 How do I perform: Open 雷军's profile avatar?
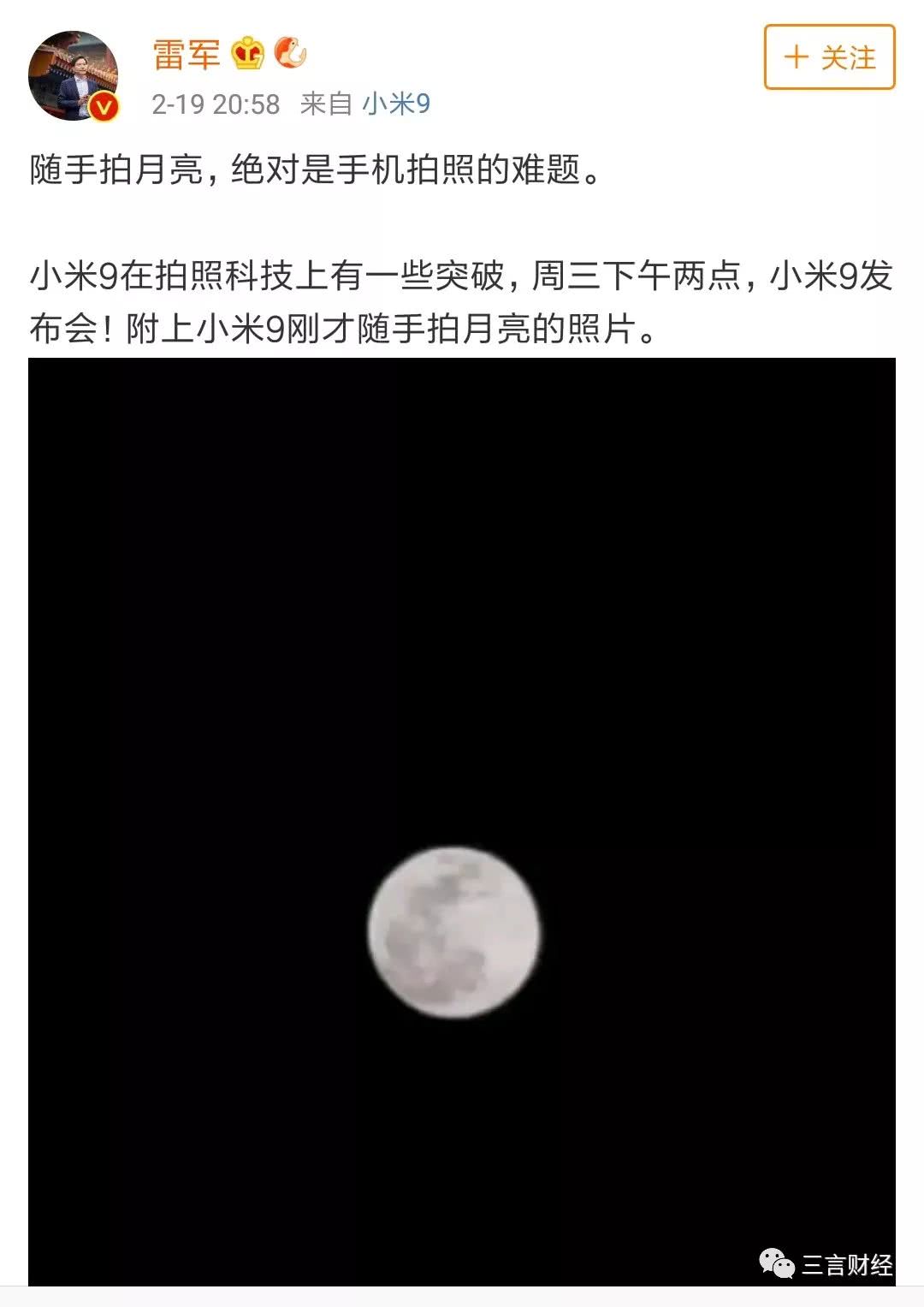click(x=73, y=75)
